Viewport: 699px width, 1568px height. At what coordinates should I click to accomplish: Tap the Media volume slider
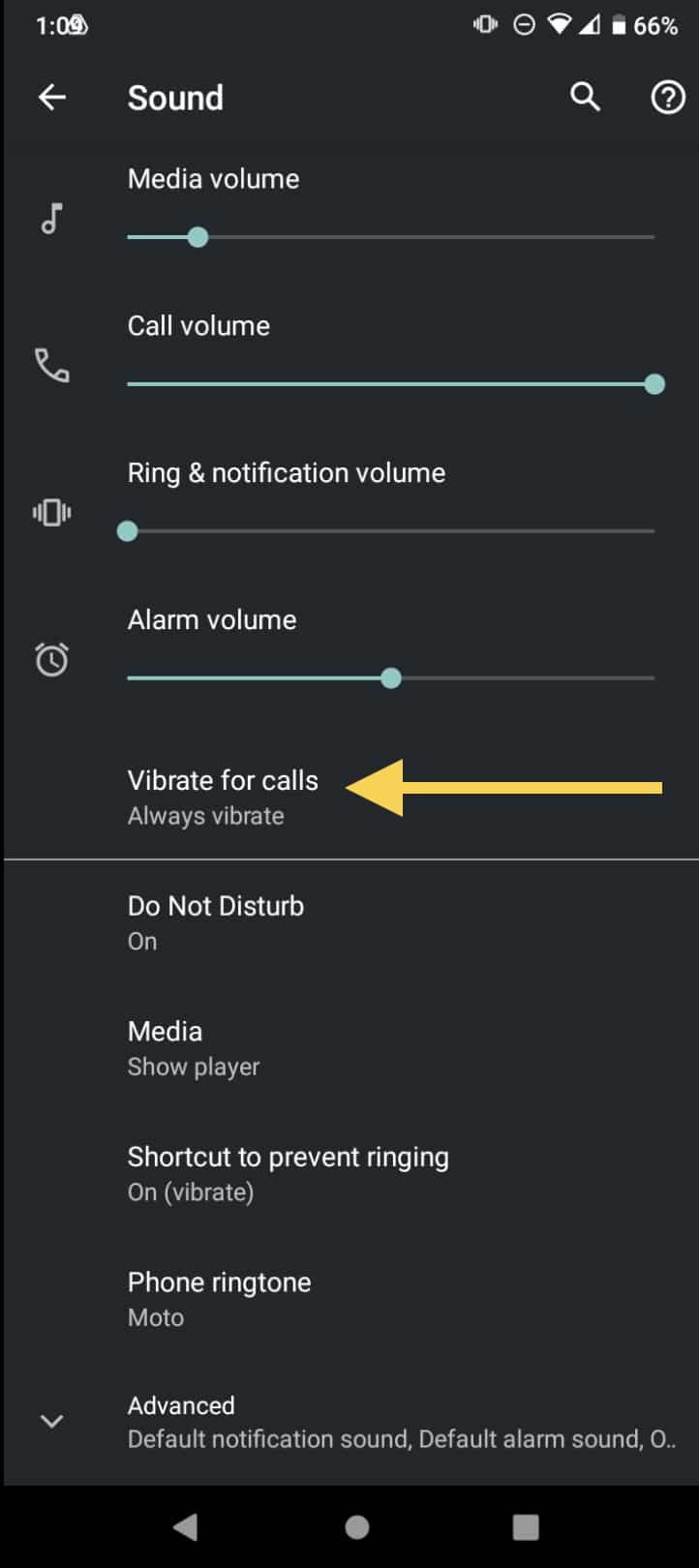[x=391, y=237]
